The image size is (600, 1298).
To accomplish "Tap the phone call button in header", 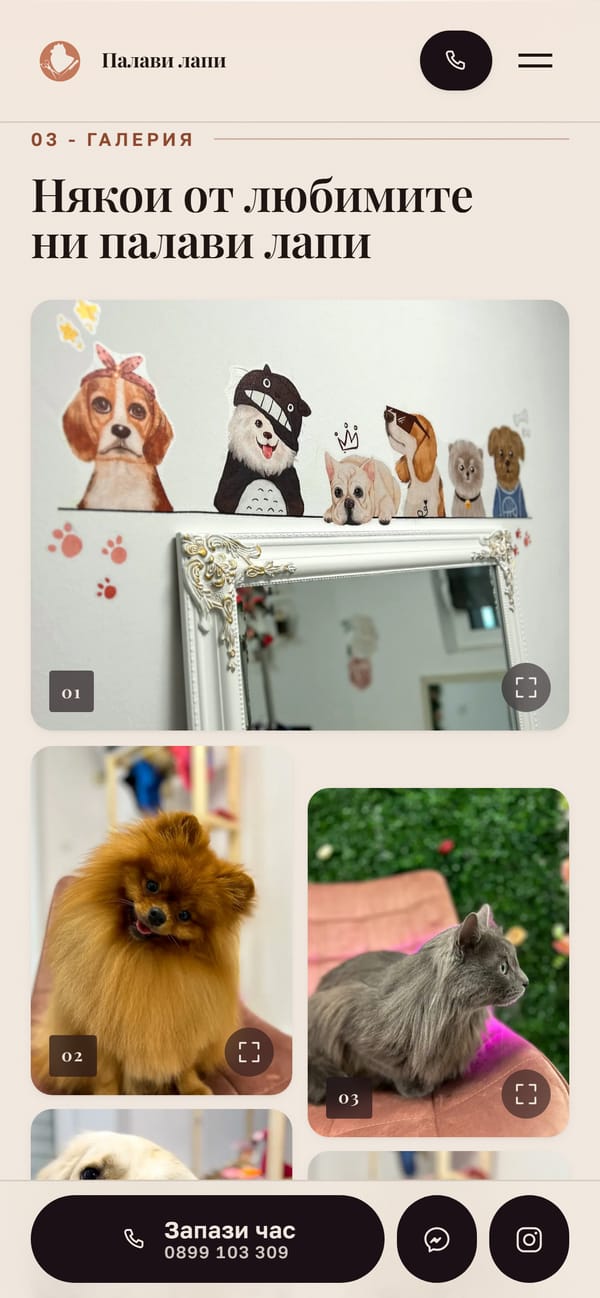I will pos(456,60).
